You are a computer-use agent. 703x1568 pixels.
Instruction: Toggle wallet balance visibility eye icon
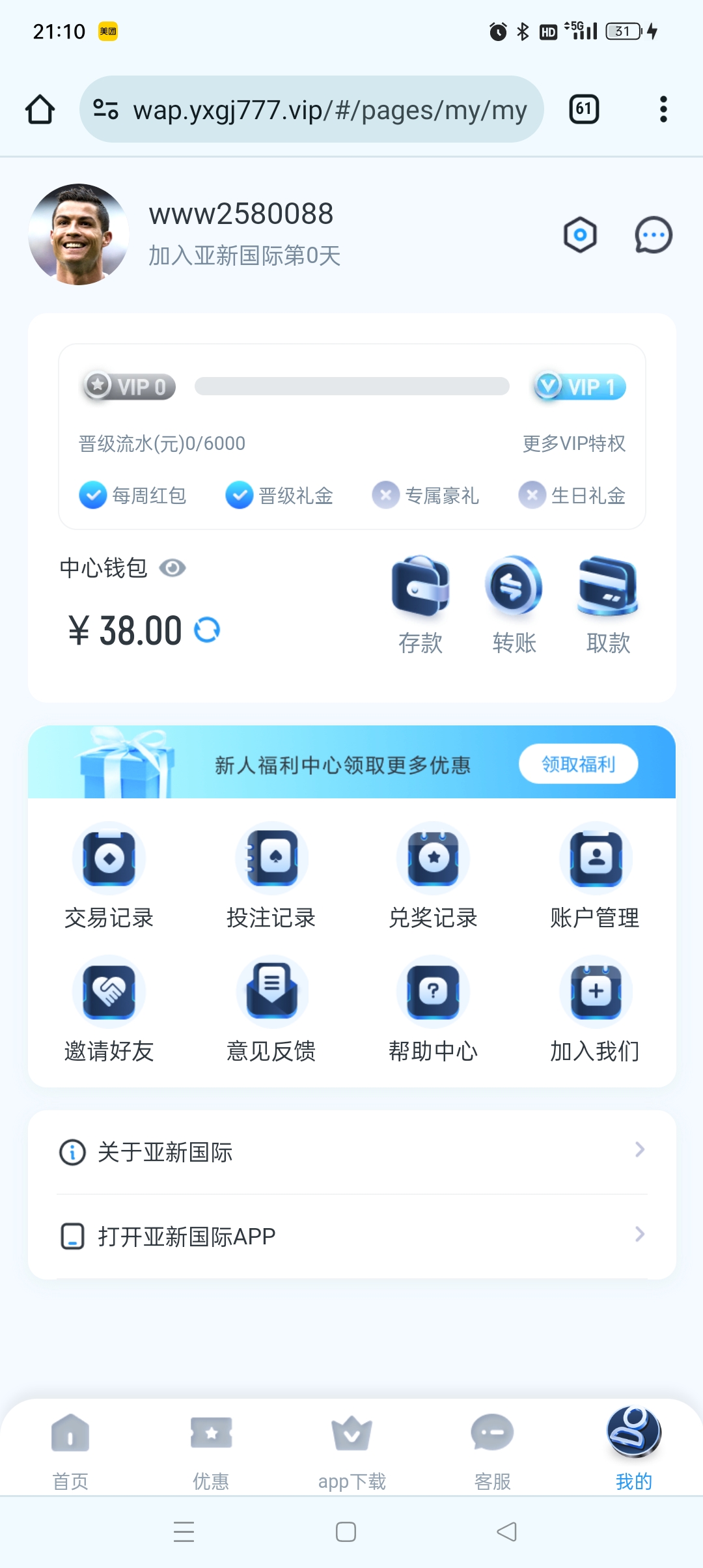pos(172,568)
